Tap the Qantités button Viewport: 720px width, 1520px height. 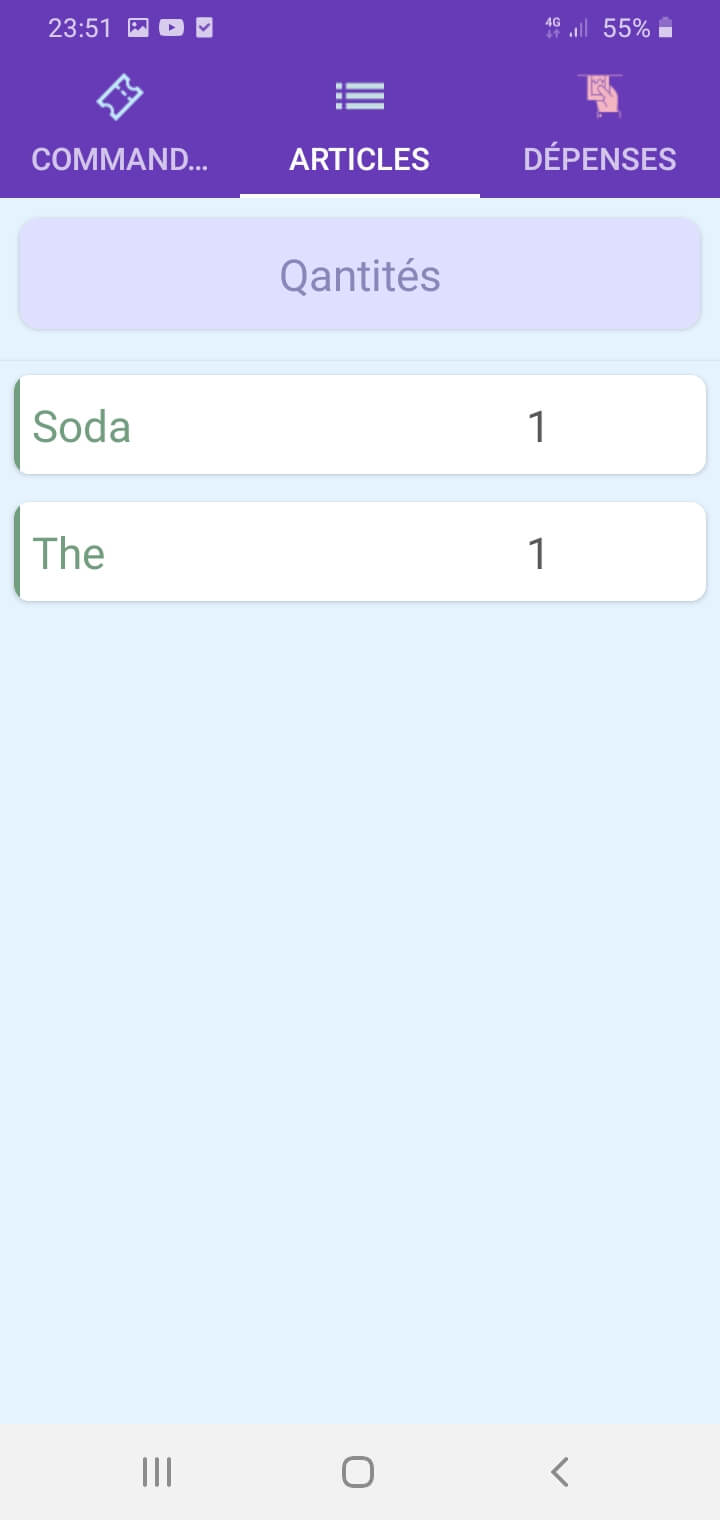(x=360, y=275)
